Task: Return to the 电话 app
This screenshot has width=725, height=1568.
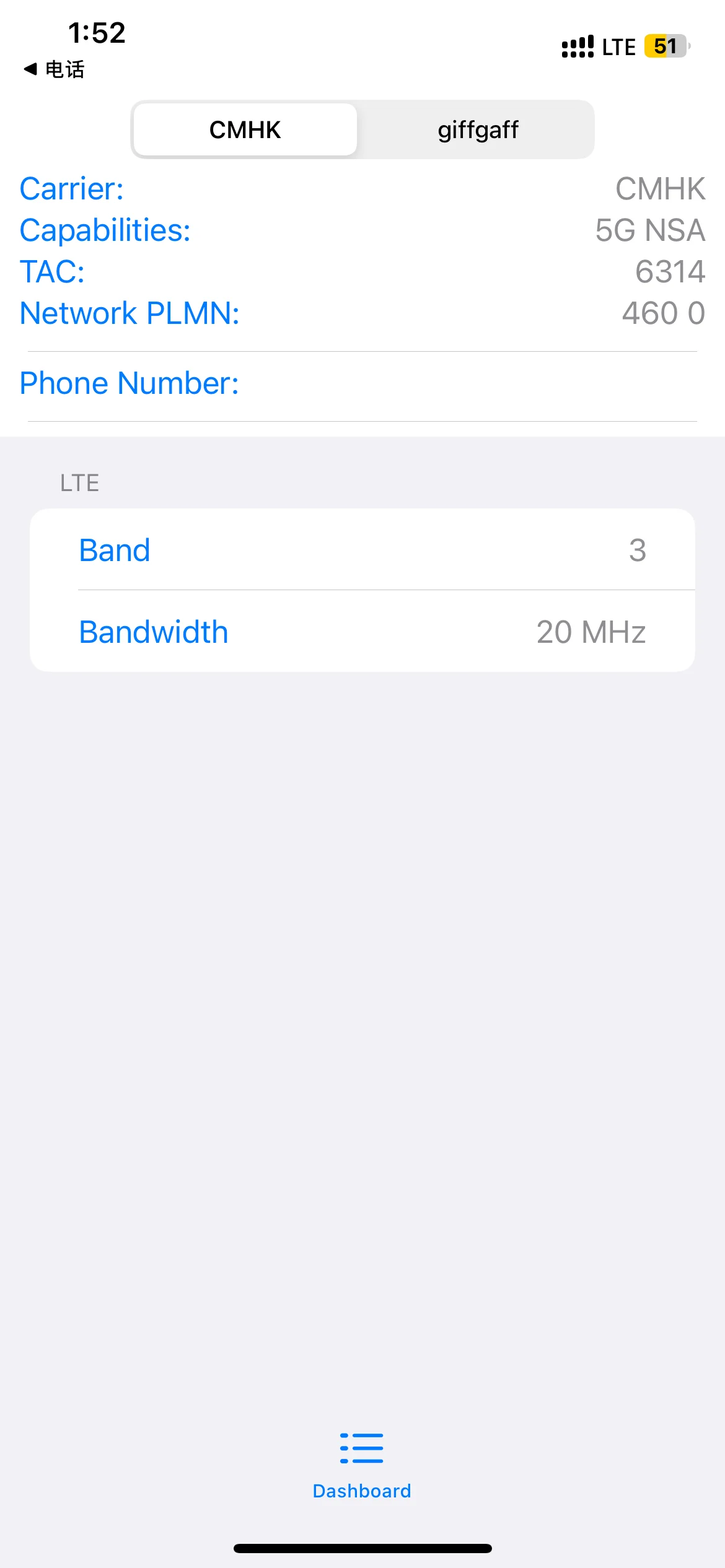Action: click(x=55, y=69)
